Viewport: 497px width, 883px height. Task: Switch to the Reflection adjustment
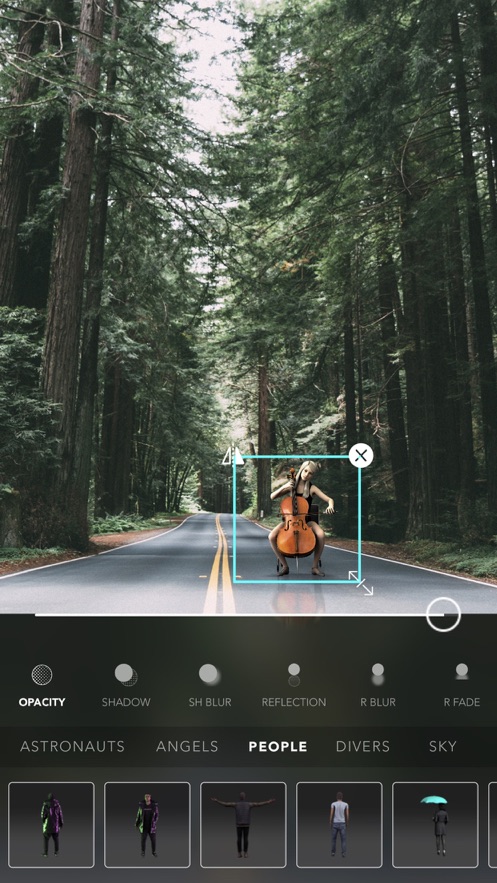click(x=294, y=685)
